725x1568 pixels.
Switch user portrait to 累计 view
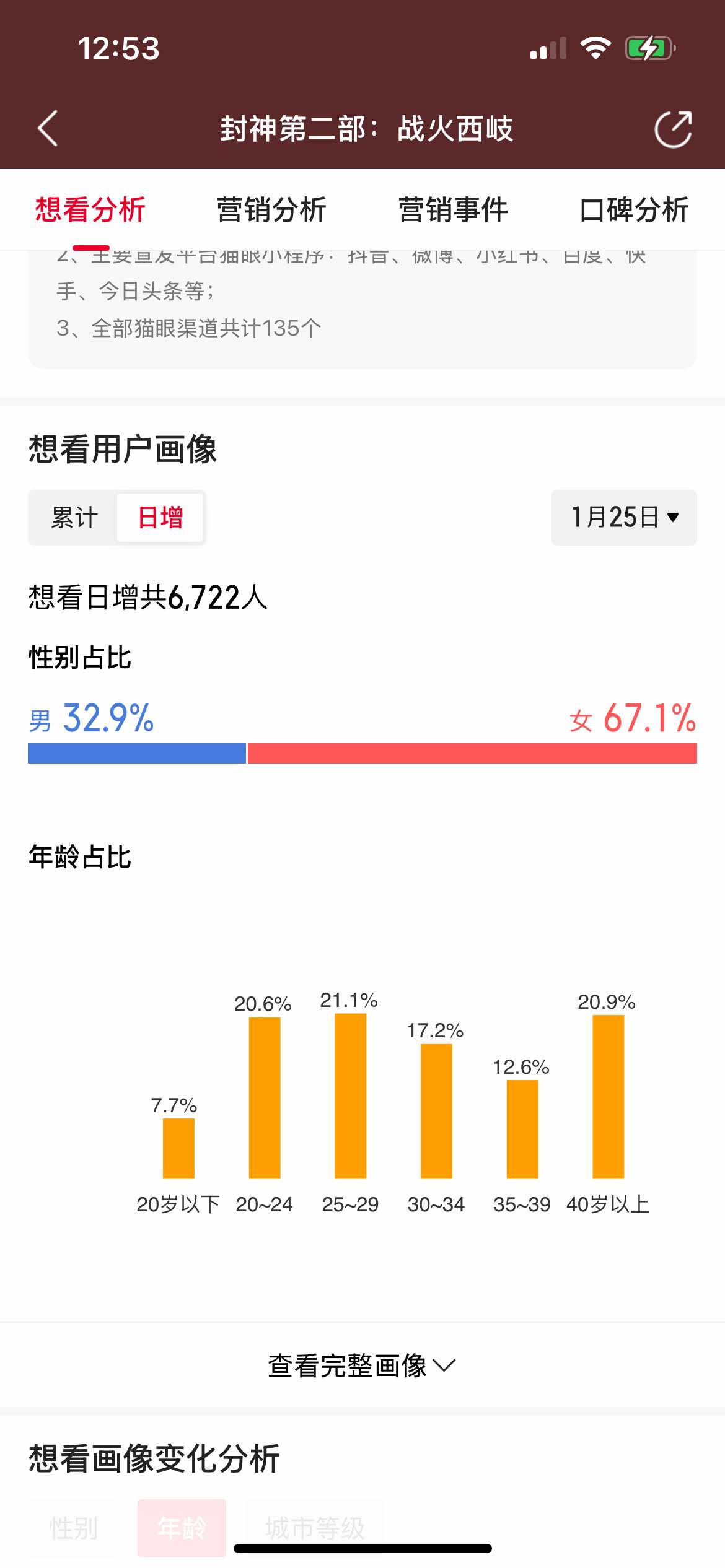click(74, 518)
